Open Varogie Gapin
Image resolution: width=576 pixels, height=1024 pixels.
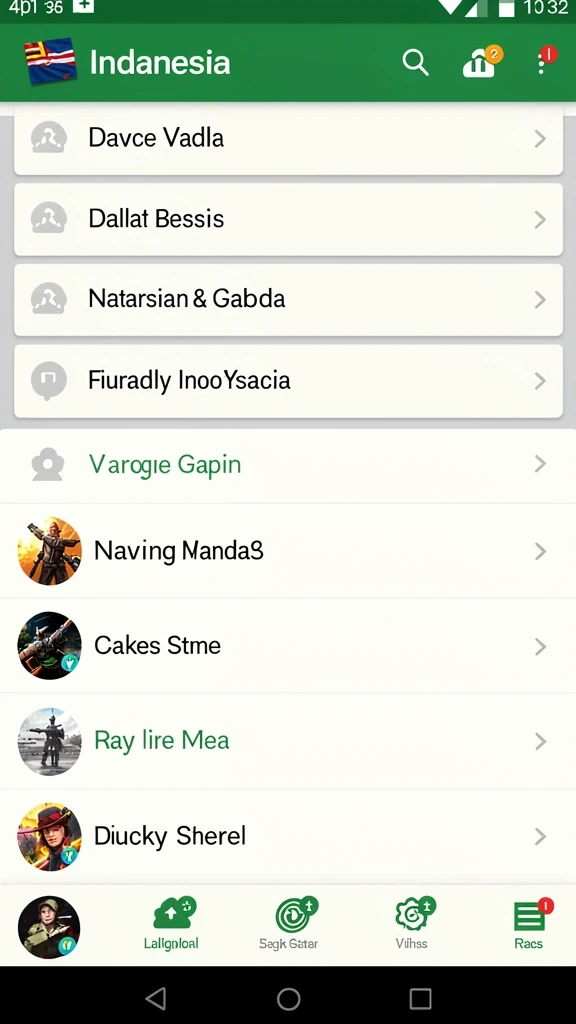288,465
